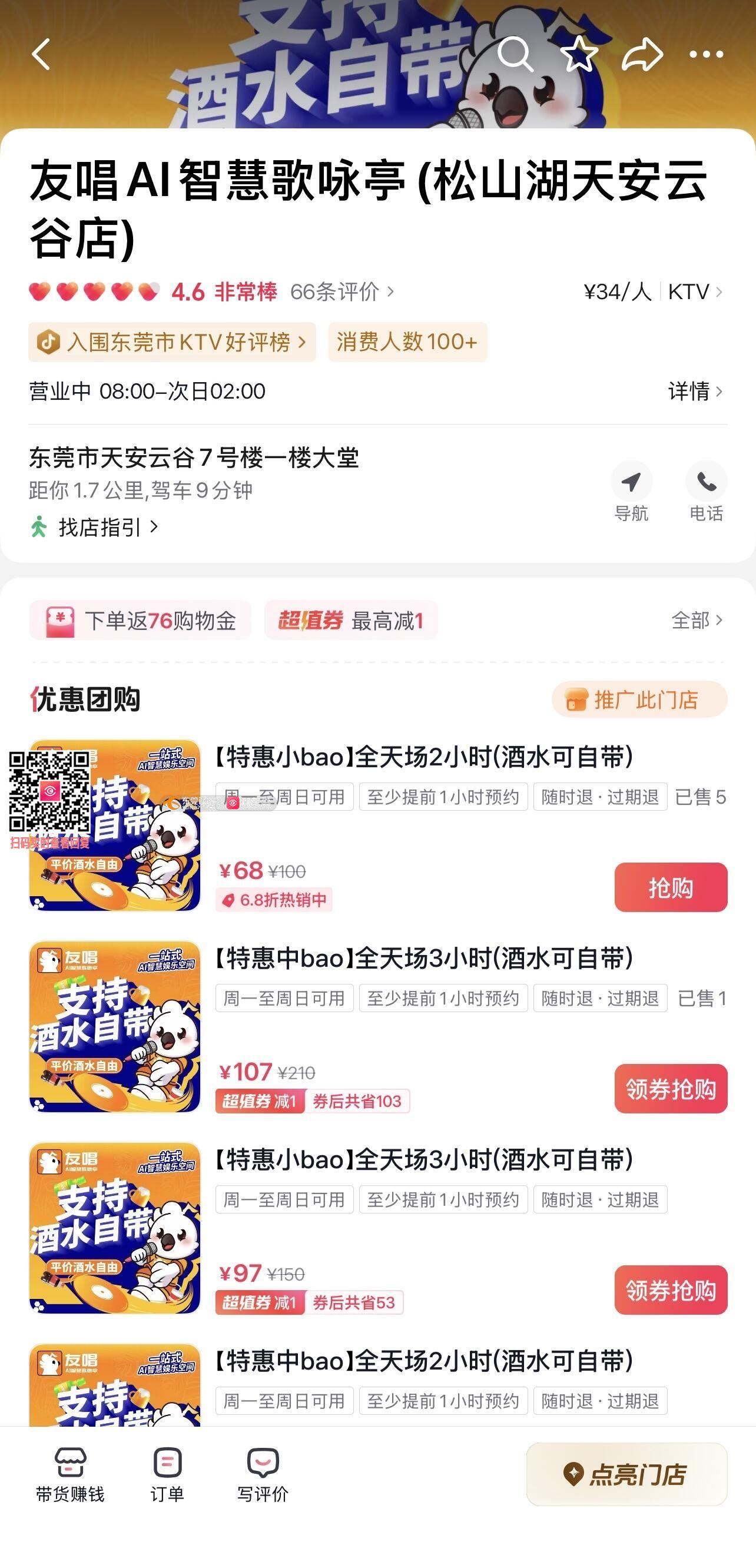The width and height of the screenshot is (756, 1568).
Task: Open 入围东莞市KTV好评榜 ranking
Action: click(173, 342)
